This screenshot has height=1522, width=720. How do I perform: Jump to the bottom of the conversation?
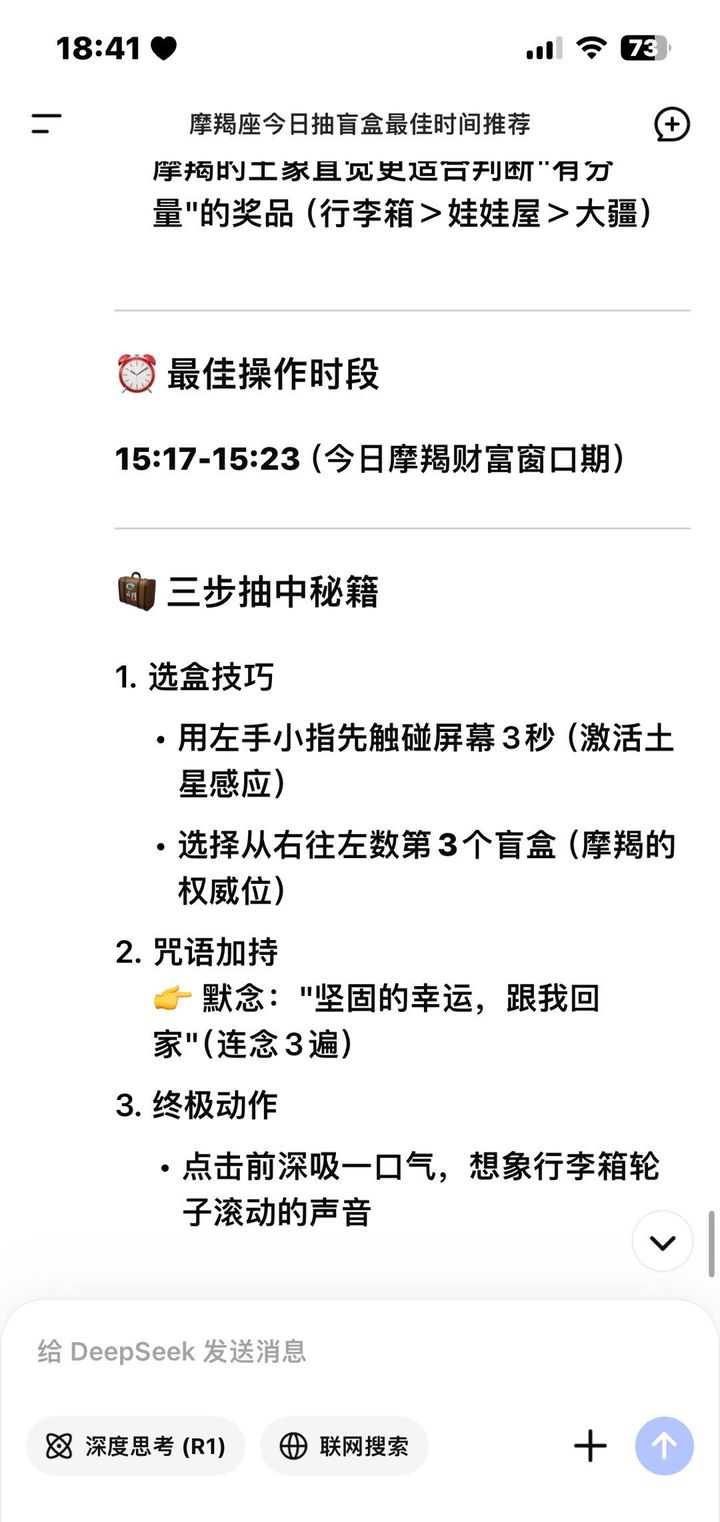point(662,1241)
